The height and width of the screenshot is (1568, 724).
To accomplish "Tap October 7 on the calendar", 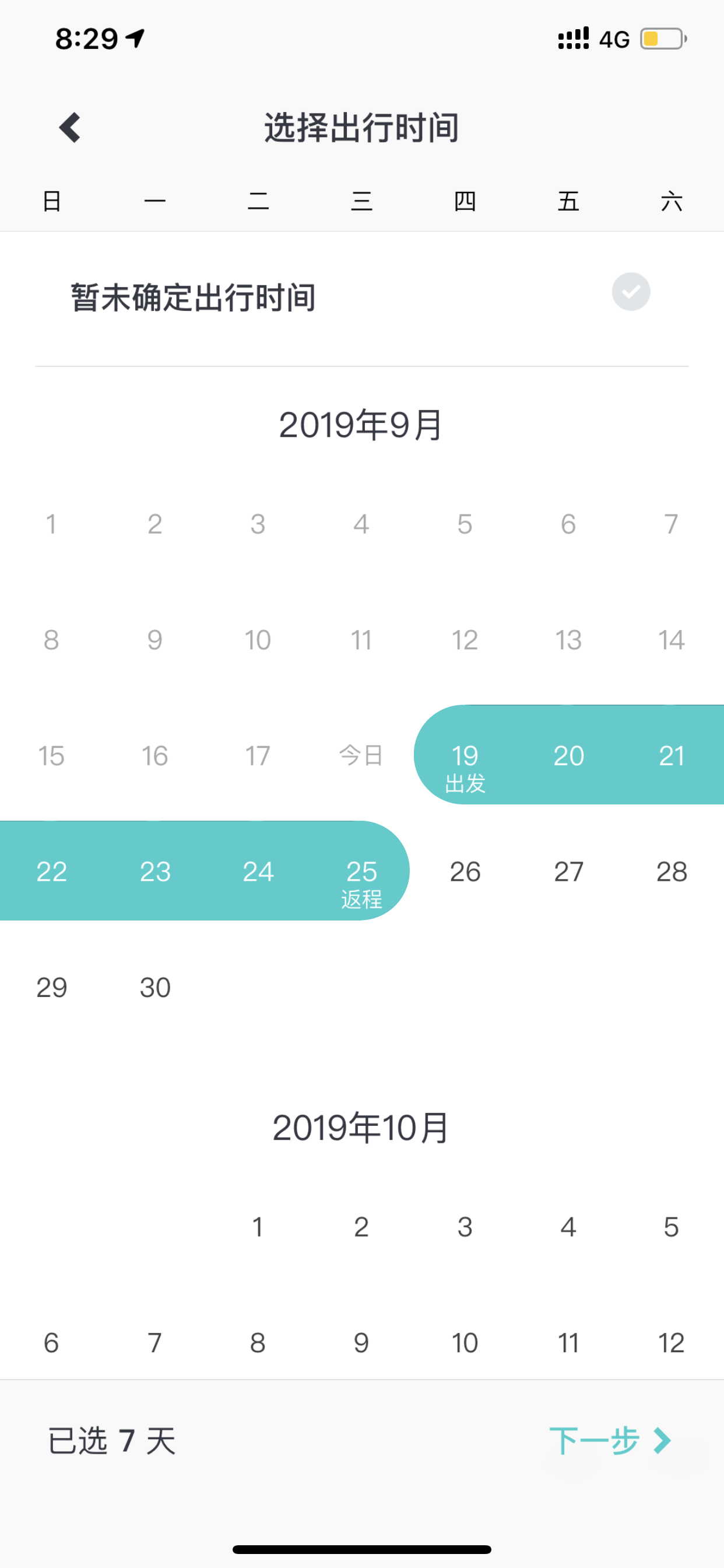I will [x=155, y=1343].
